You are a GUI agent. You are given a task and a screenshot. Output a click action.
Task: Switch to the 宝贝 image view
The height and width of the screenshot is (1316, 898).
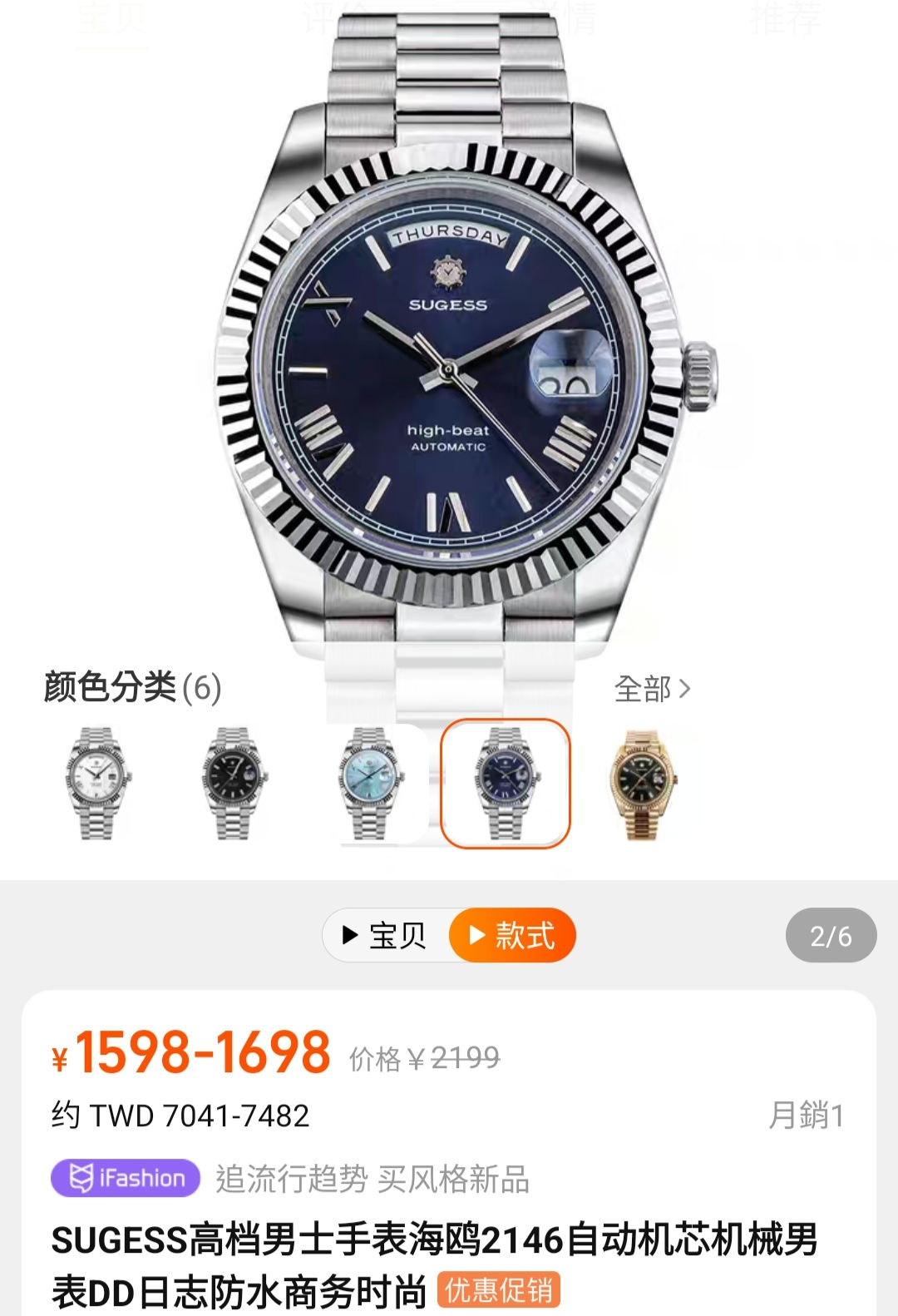click(x=386, y=936)
